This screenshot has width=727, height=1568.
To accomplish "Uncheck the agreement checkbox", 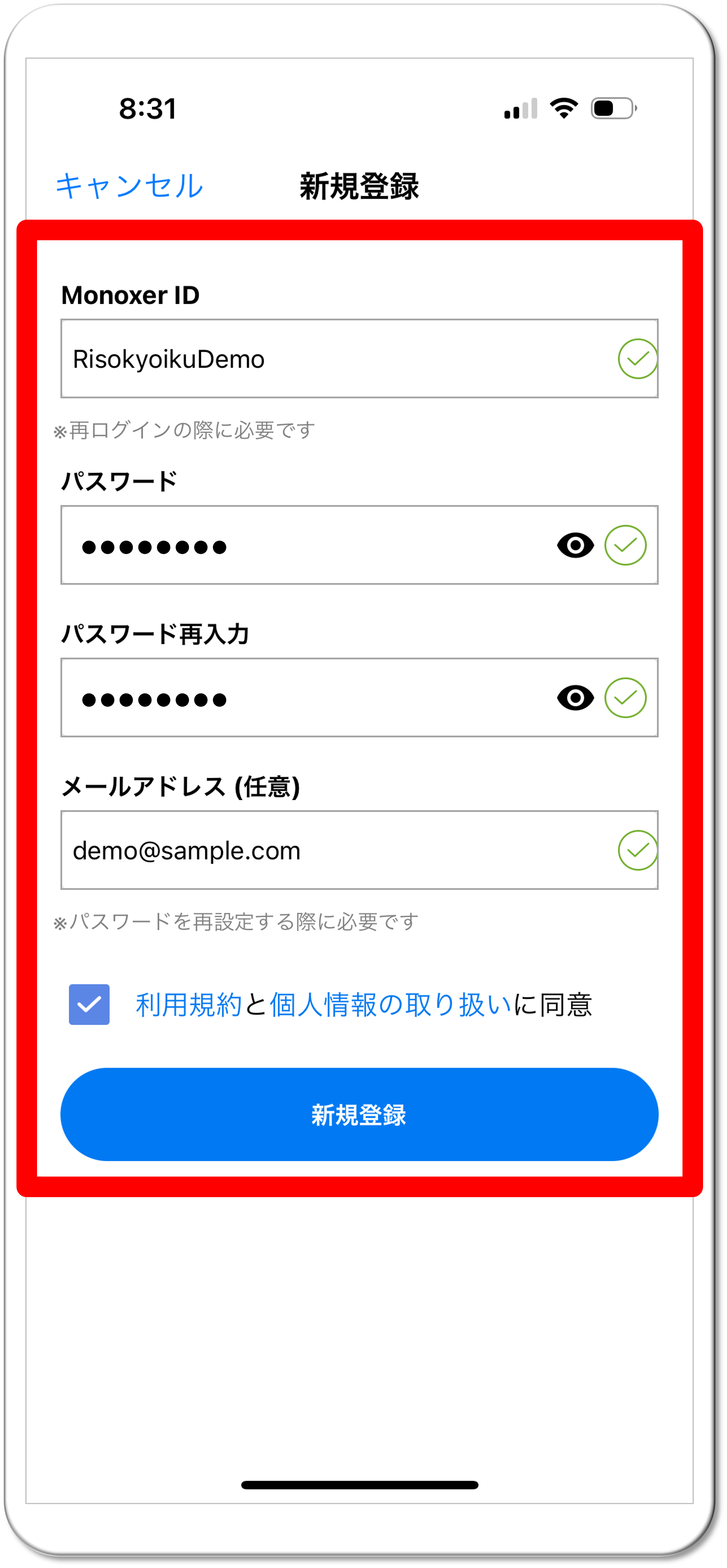I will [89, 1004].
